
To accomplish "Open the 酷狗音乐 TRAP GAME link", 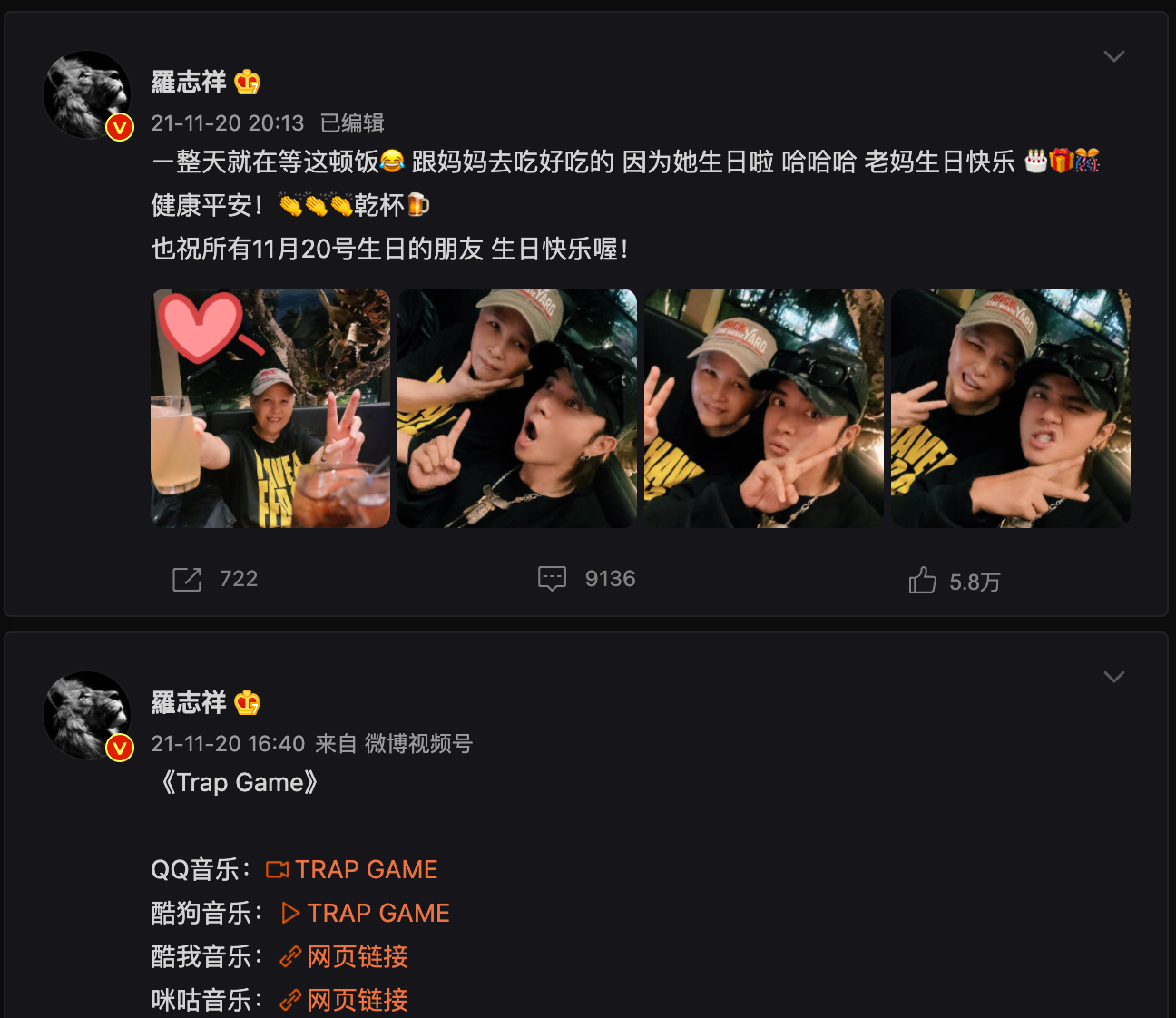I will [366, 913].
